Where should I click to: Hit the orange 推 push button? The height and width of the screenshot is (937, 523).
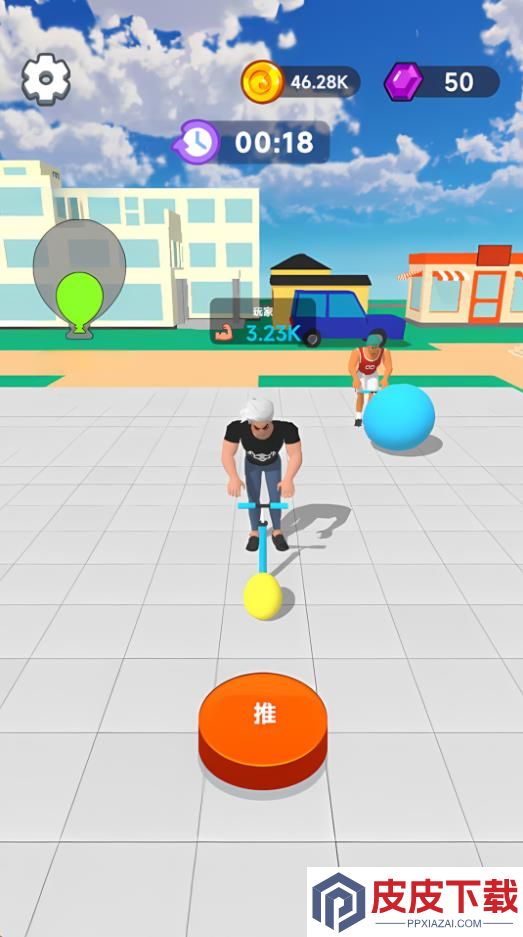pos(263,731)
